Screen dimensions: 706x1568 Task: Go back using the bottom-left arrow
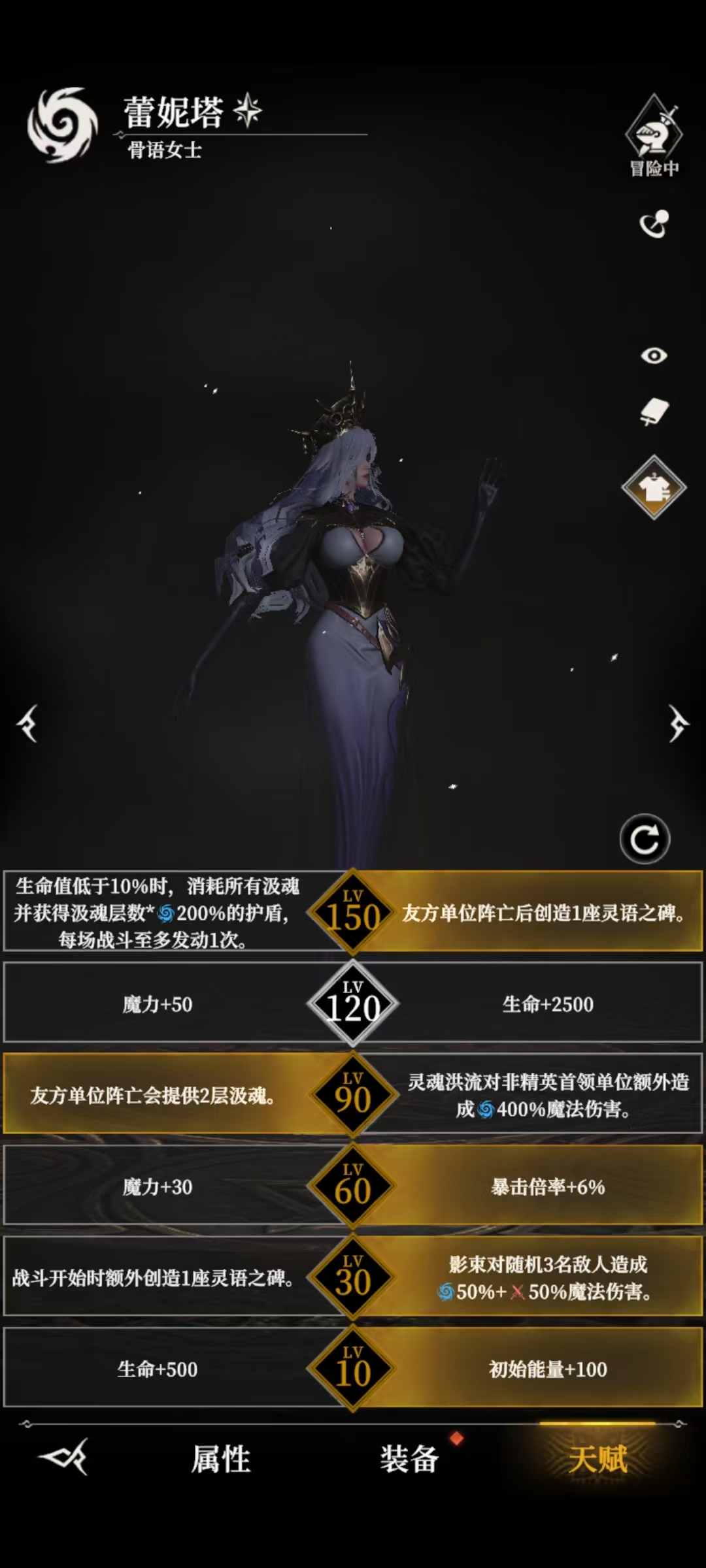pos(64,1458)
